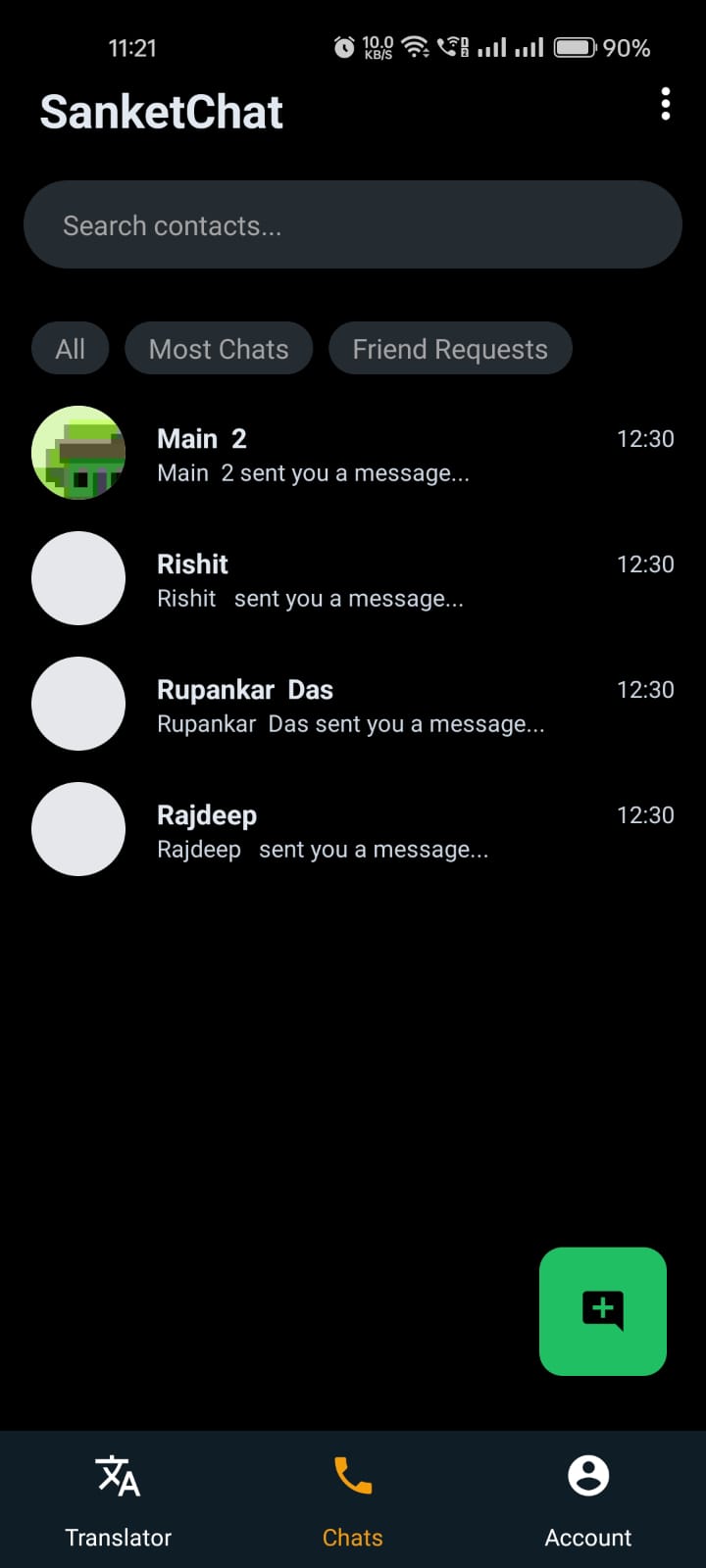Open the Account profile icon
Image resolution: width=706 pixels, height=1568 pixels.
587,1473
